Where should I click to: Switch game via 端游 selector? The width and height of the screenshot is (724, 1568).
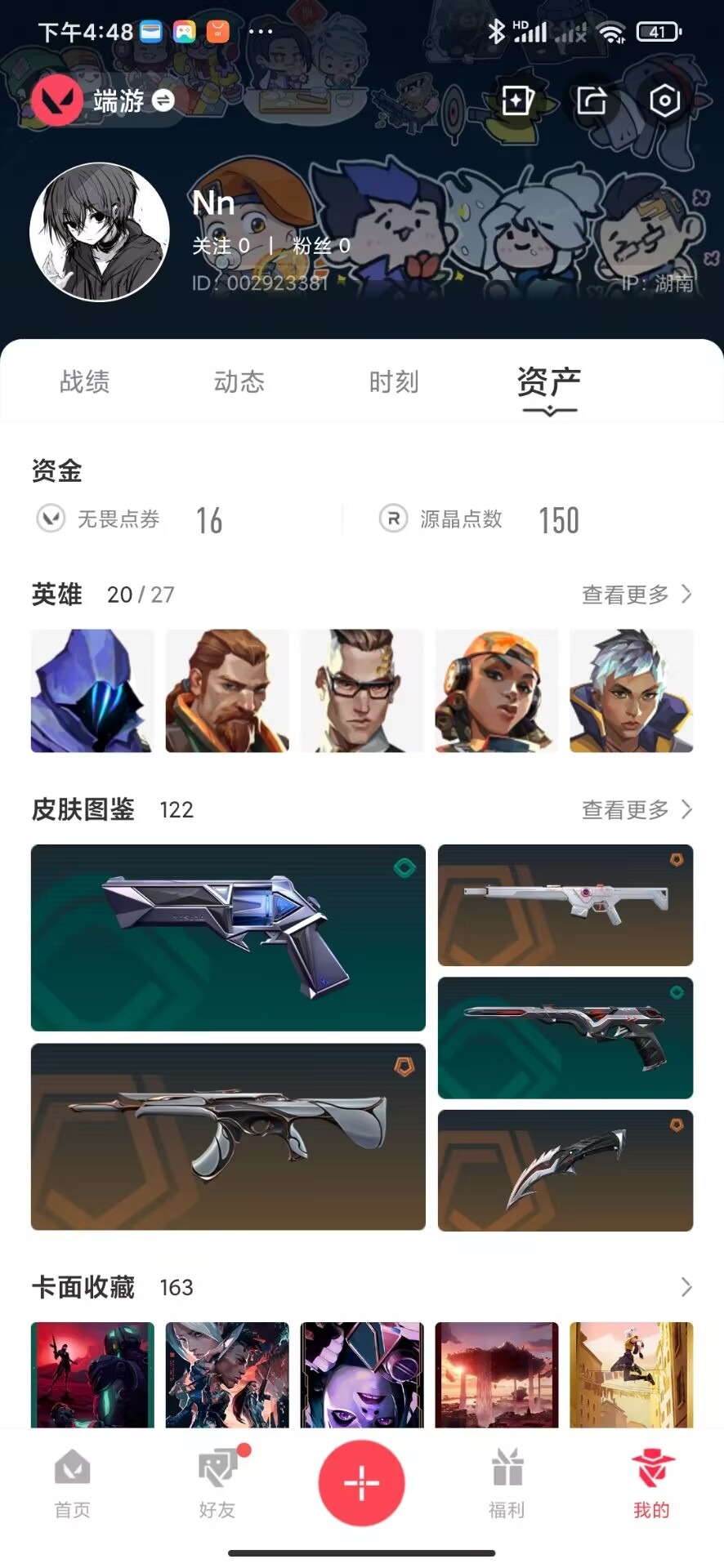133,101
